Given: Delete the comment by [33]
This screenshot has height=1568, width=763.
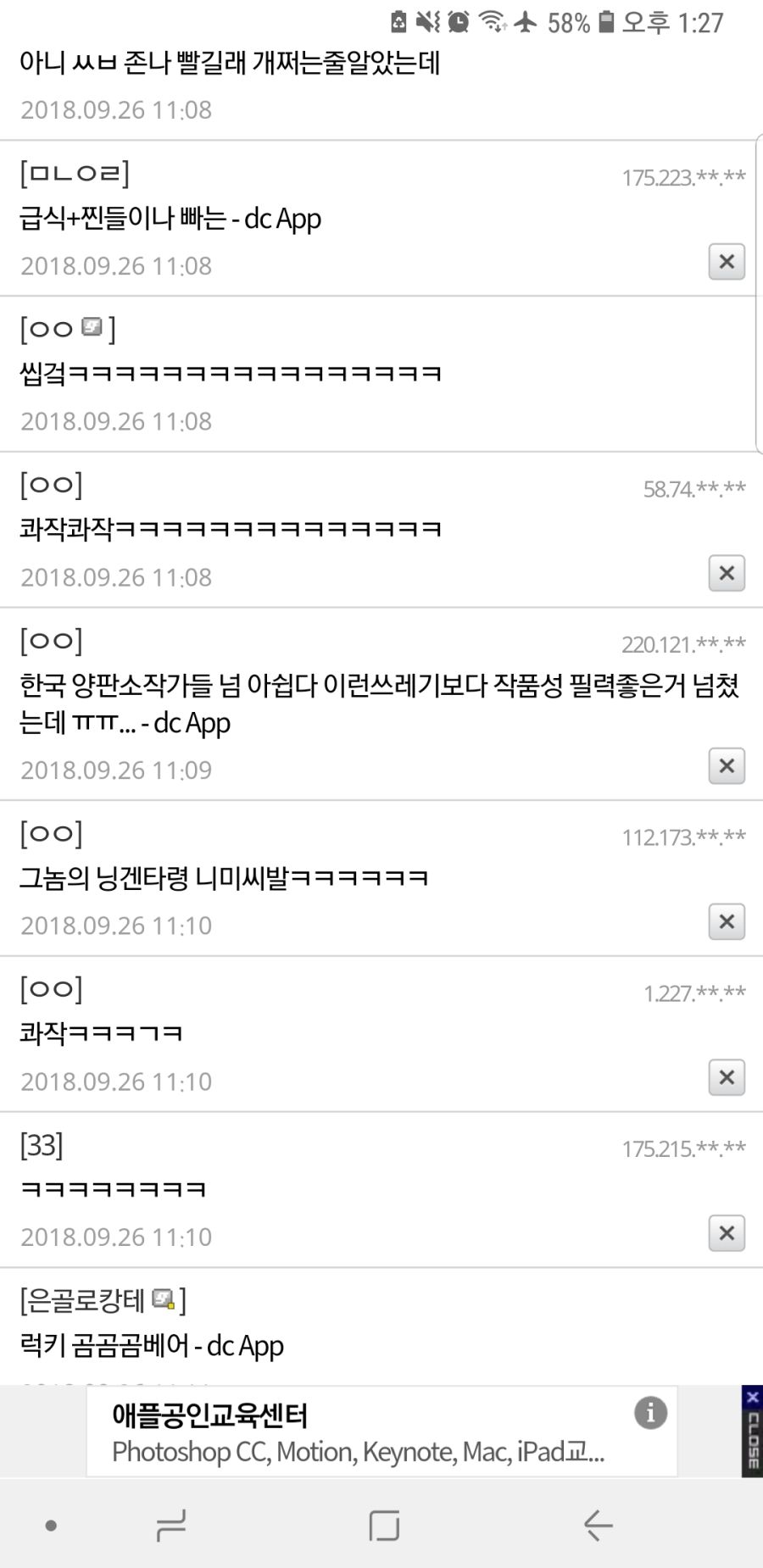Looking at the screenshot, I should 726,1233.
